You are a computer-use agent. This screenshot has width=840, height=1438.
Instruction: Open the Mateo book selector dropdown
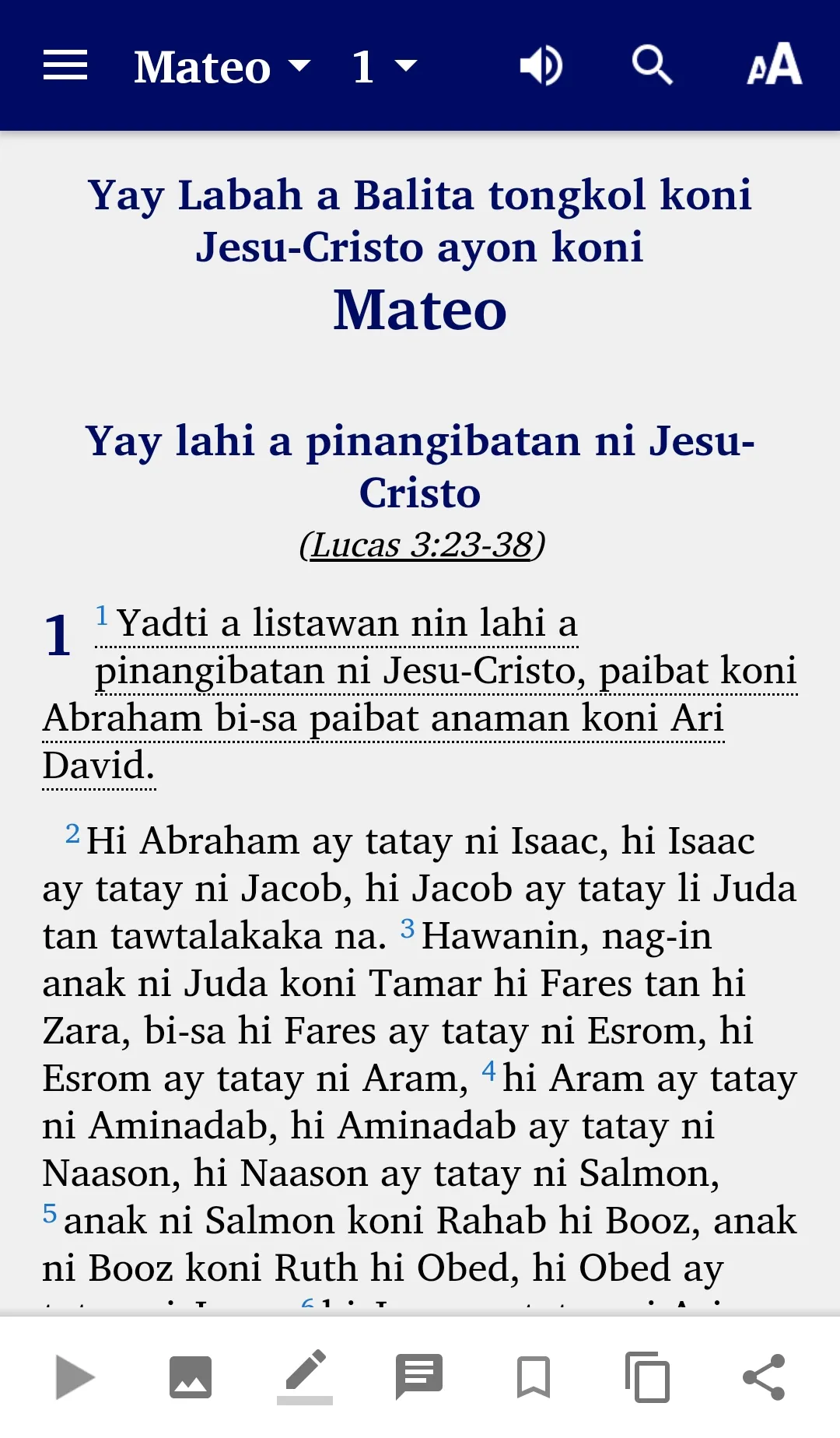tap(222, 67)
